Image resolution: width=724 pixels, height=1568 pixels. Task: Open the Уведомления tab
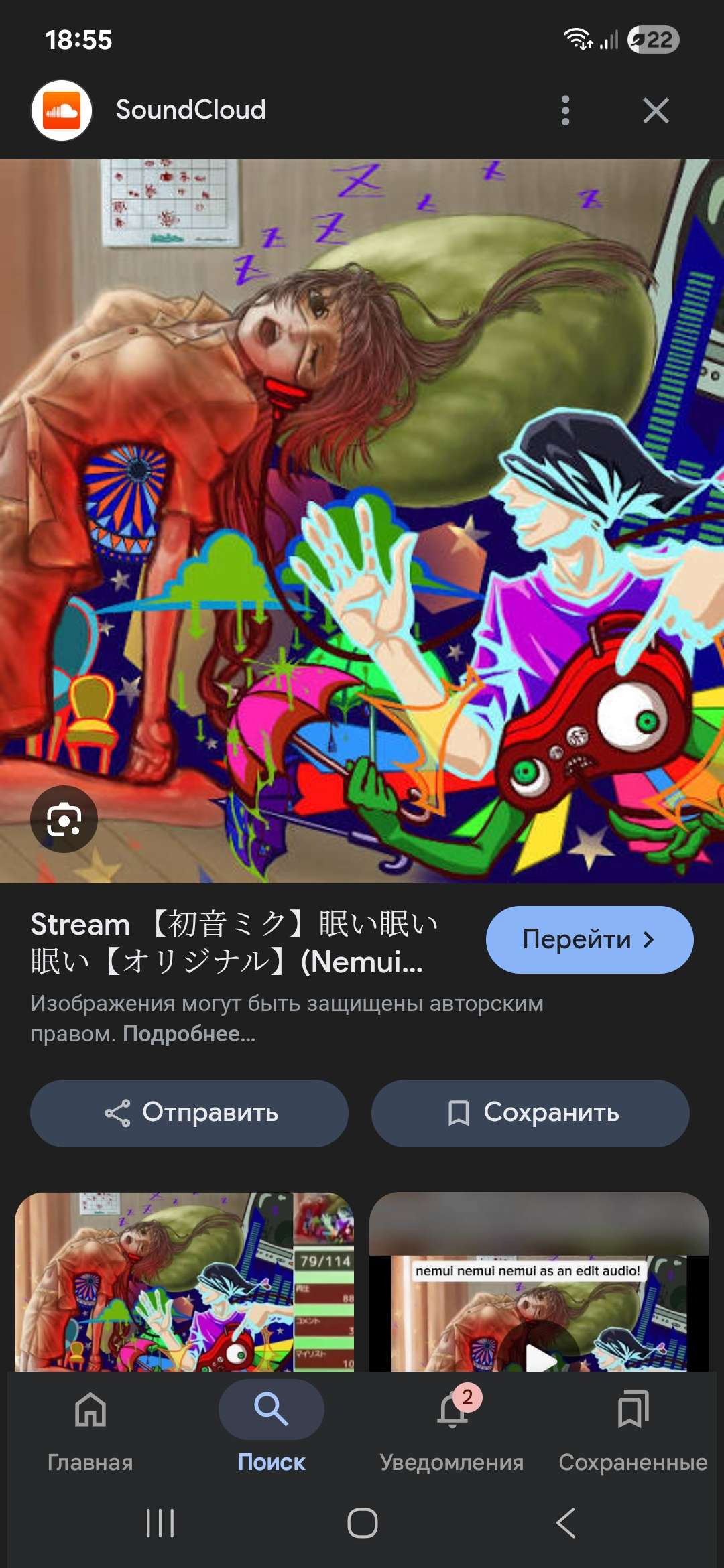click(452, 1427)
